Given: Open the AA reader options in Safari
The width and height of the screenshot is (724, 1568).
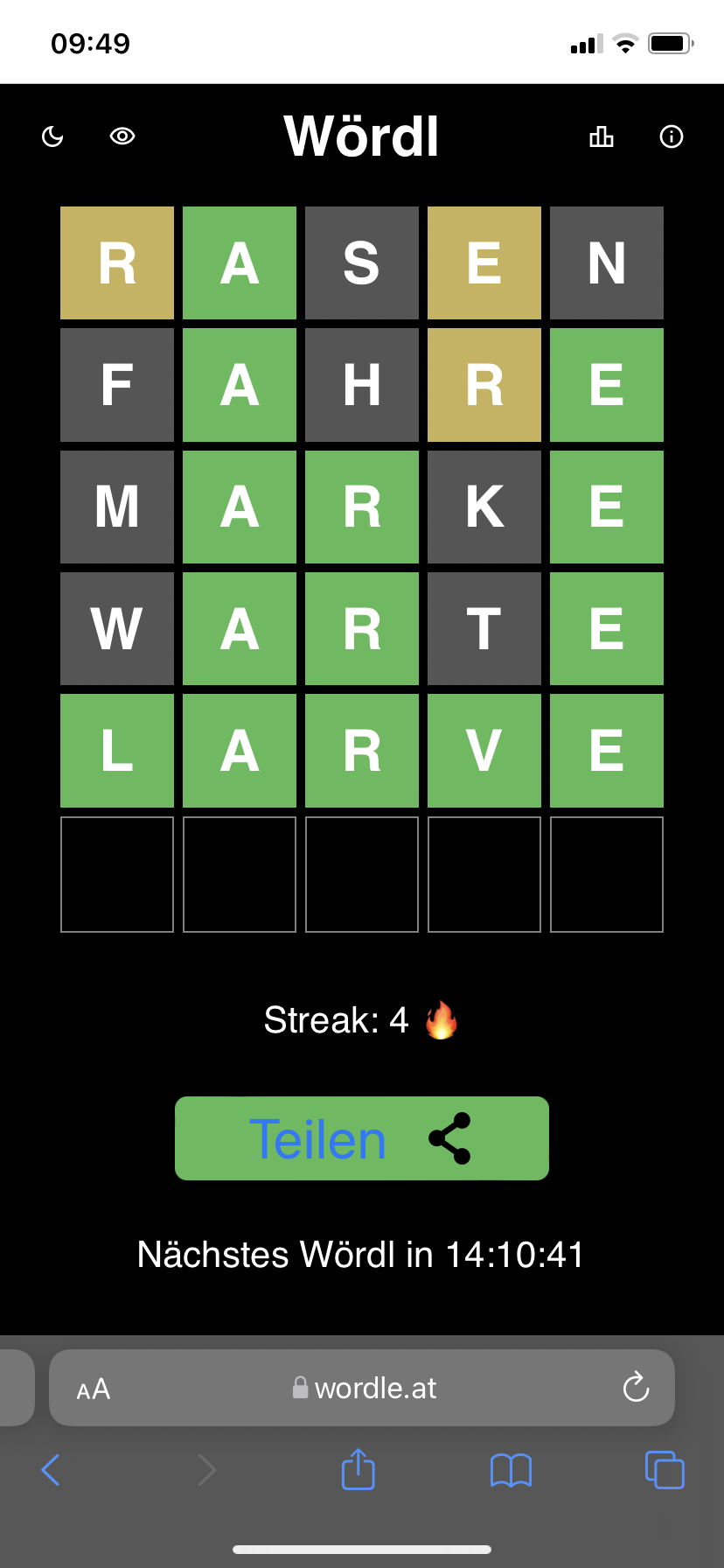Looking at the screenshot, I should pos(94,1389).
